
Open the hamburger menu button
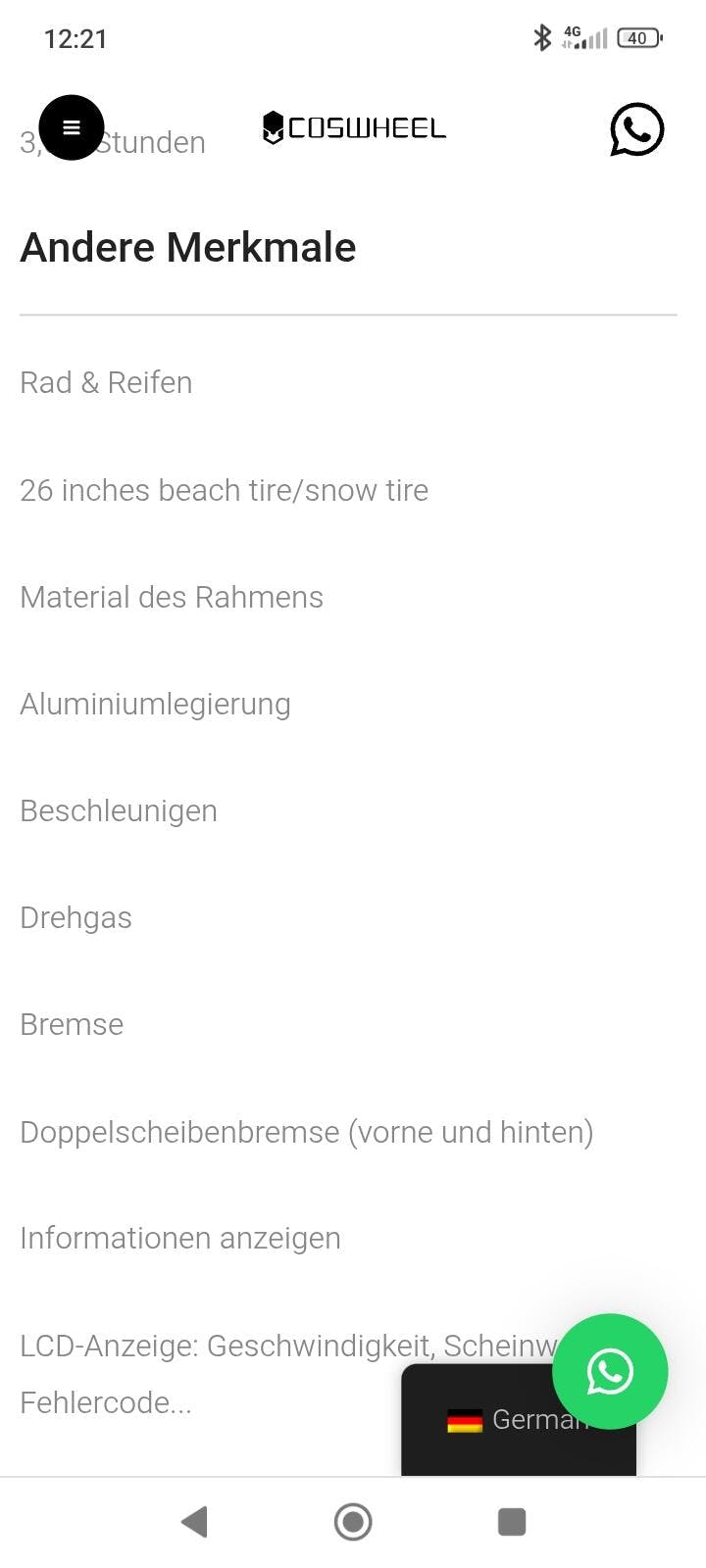click(x=72, y=127)
